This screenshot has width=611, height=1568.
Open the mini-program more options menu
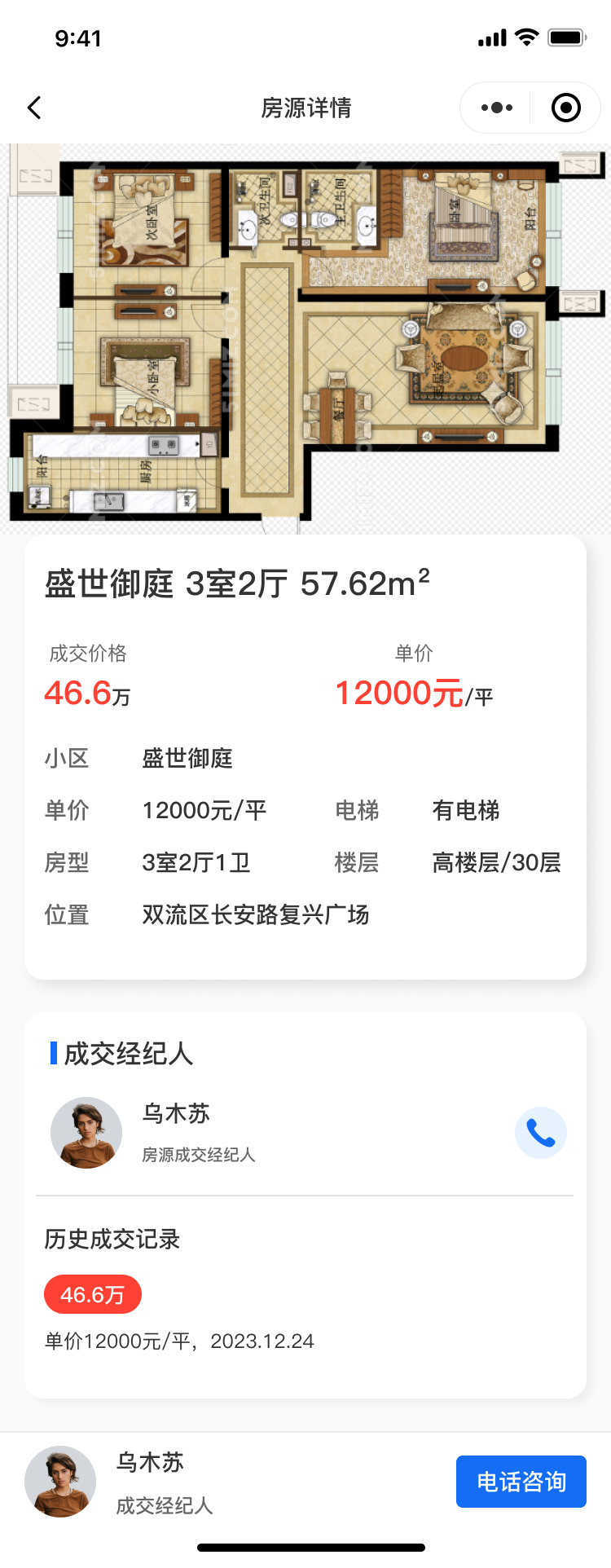pos(497,108)
